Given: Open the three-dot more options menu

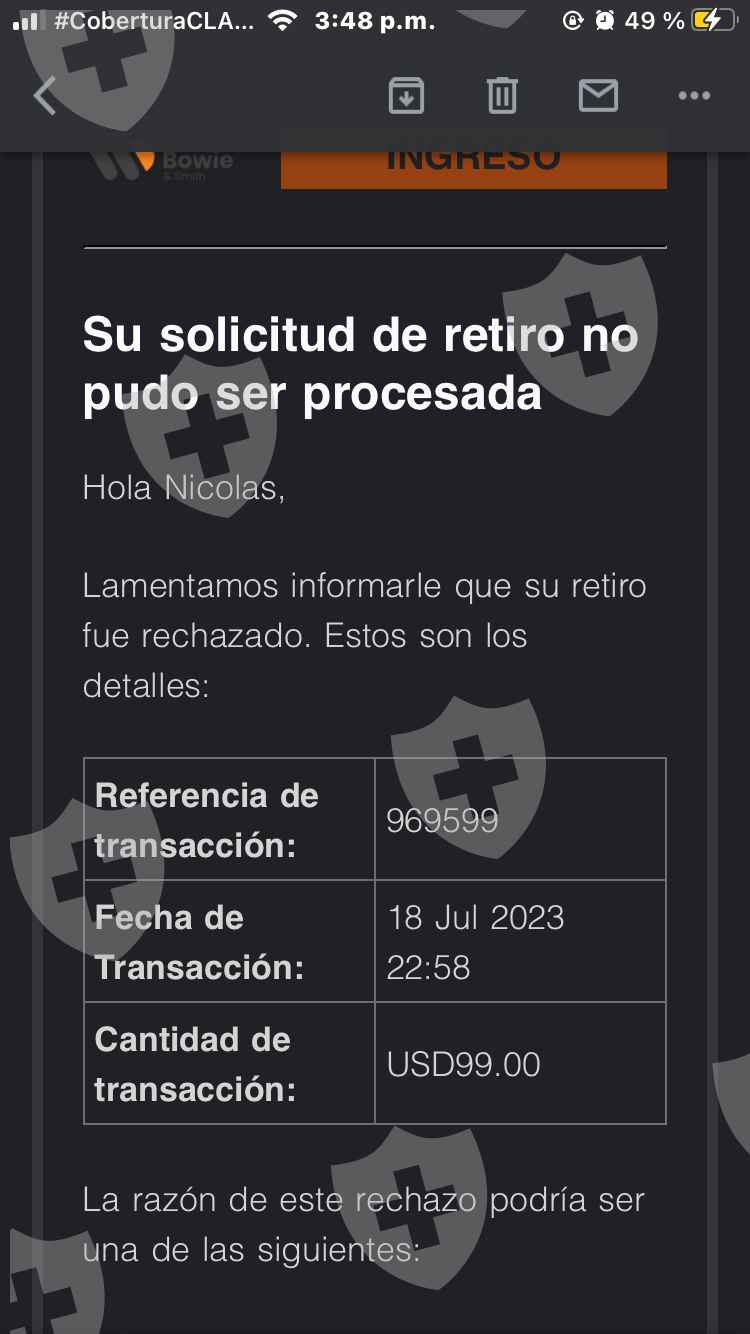Looking at the screenshot, I should pos(694,96).
